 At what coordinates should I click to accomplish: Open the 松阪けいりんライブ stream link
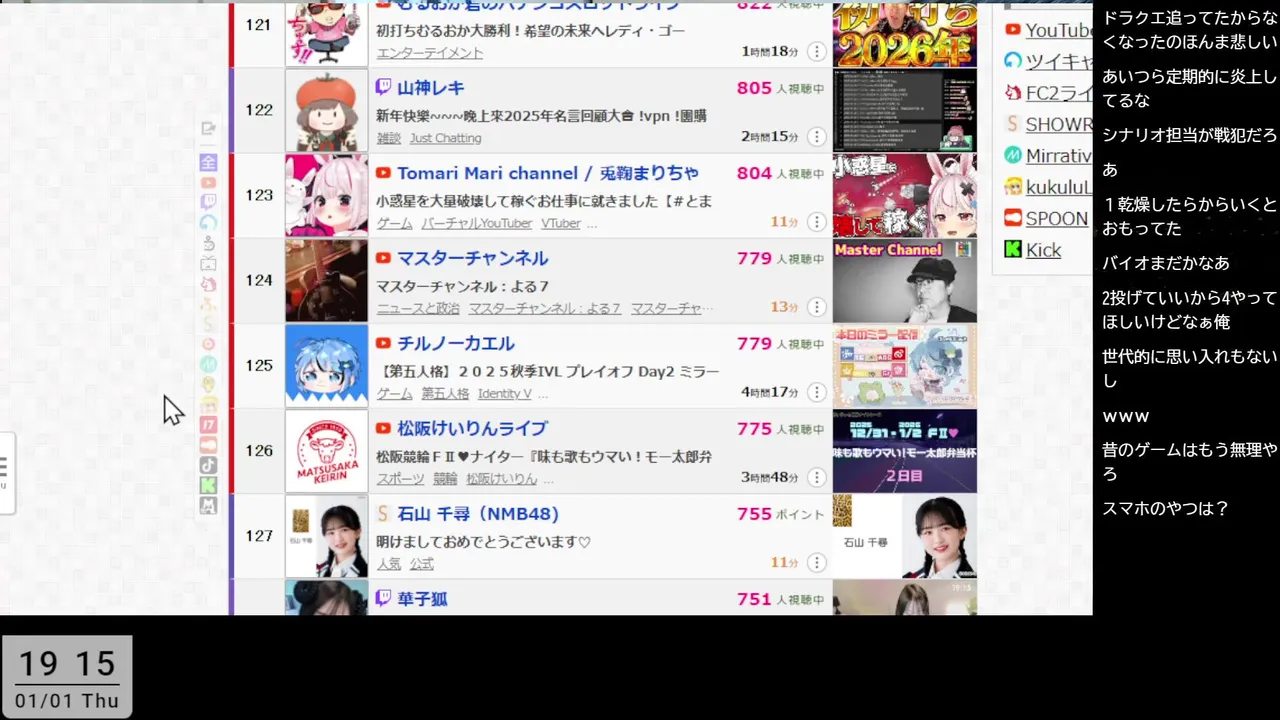(472, 428)
